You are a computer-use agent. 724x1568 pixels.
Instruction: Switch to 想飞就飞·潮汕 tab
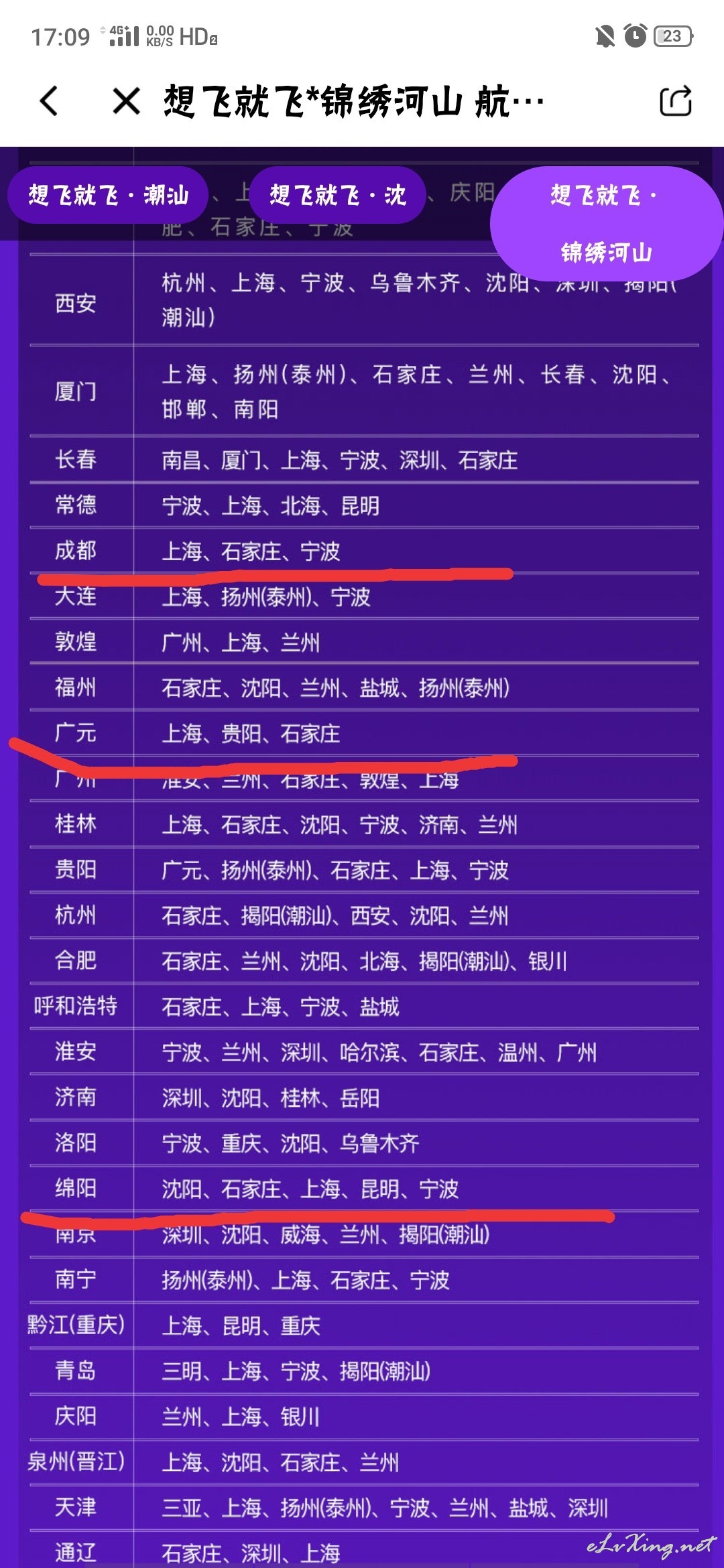[108, 195]
